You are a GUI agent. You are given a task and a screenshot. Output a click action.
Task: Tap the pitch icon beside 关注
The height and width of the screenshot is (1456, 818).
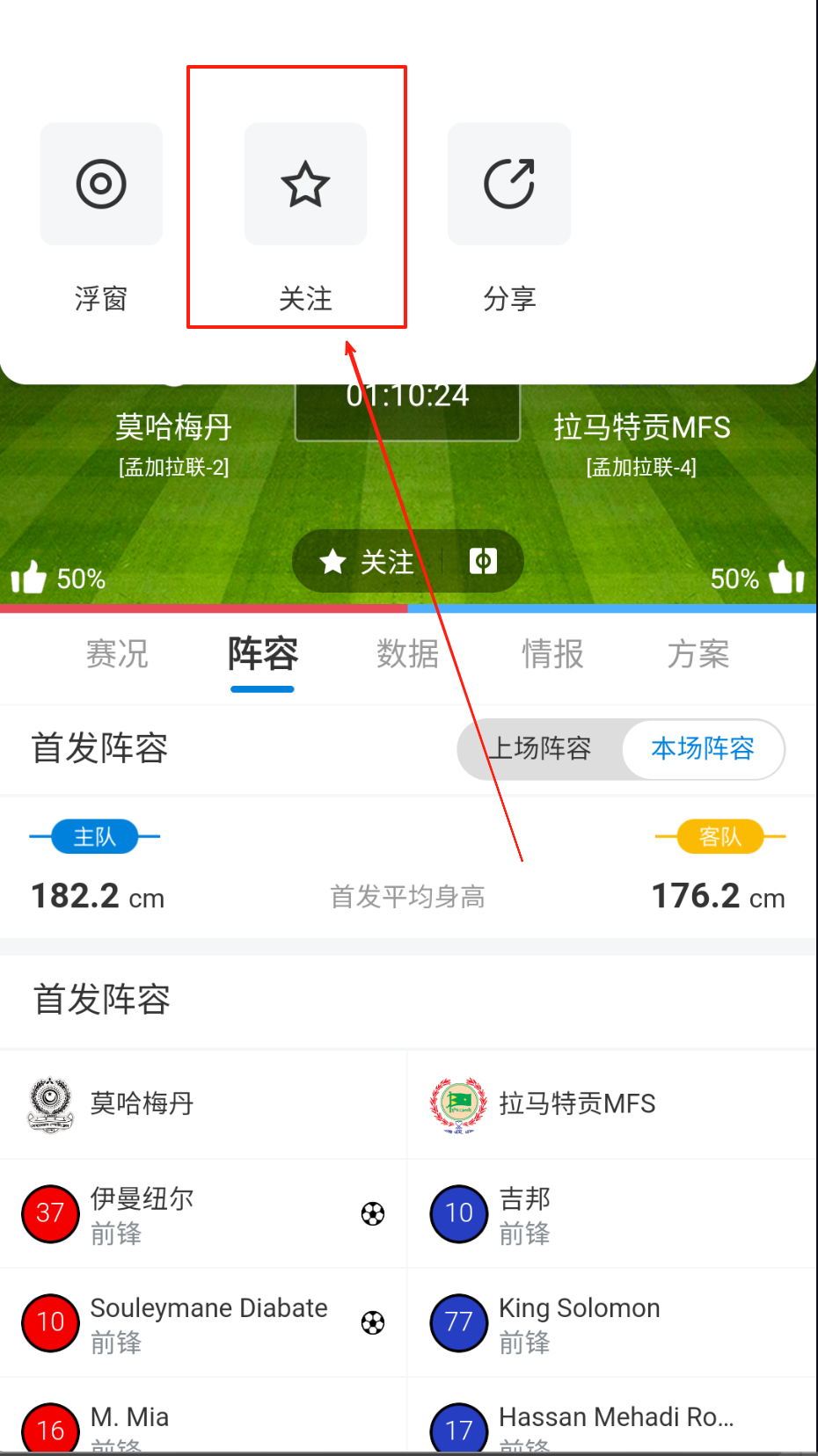(x=483, y=562)
